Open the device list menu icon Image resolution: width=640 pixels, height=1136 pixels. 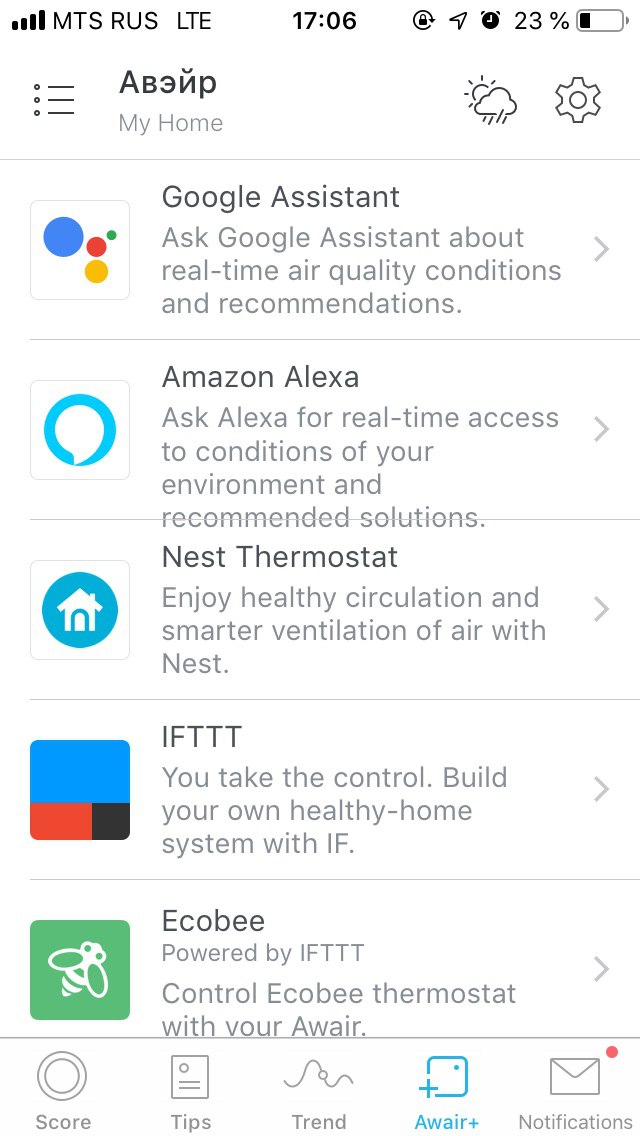point(54,100)
